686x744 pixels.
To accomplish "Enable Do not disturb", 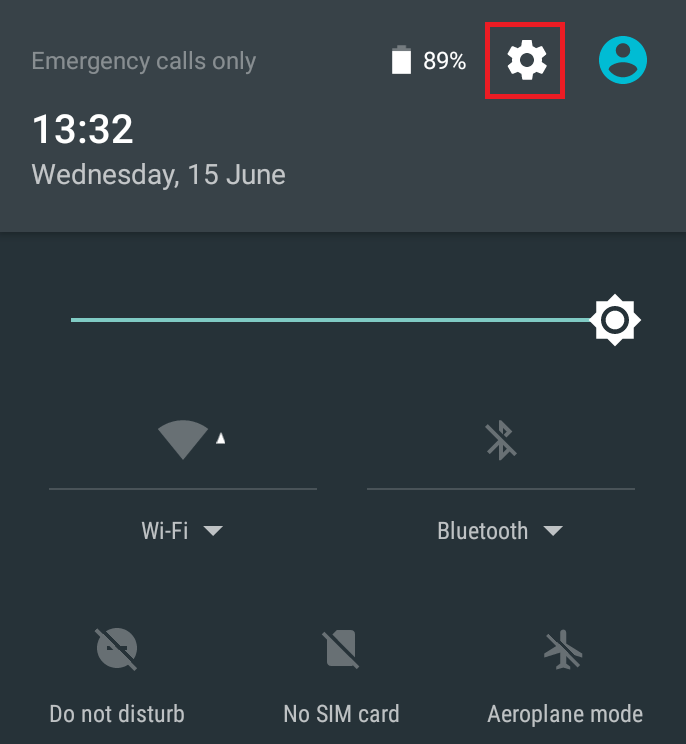I will (x=117, y=652).
